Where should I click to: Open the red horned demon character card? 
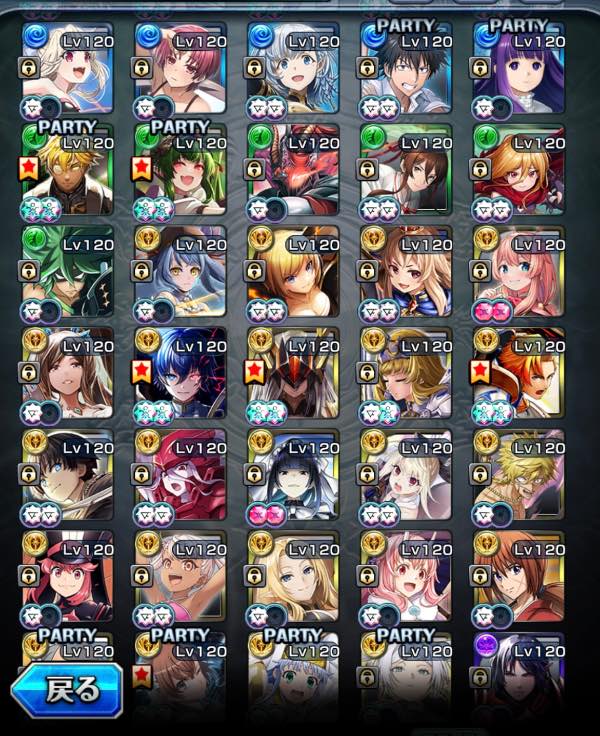293,170
